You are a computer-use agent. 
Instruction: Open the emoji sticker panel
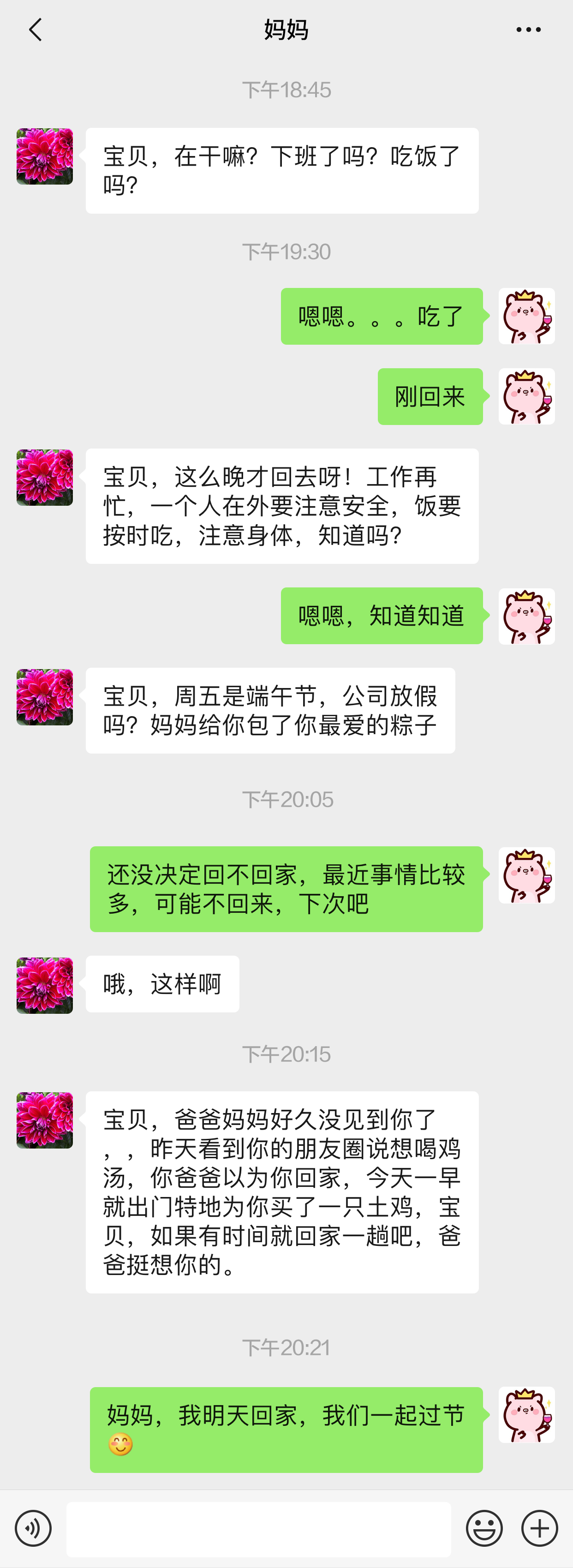[484, 1528]
